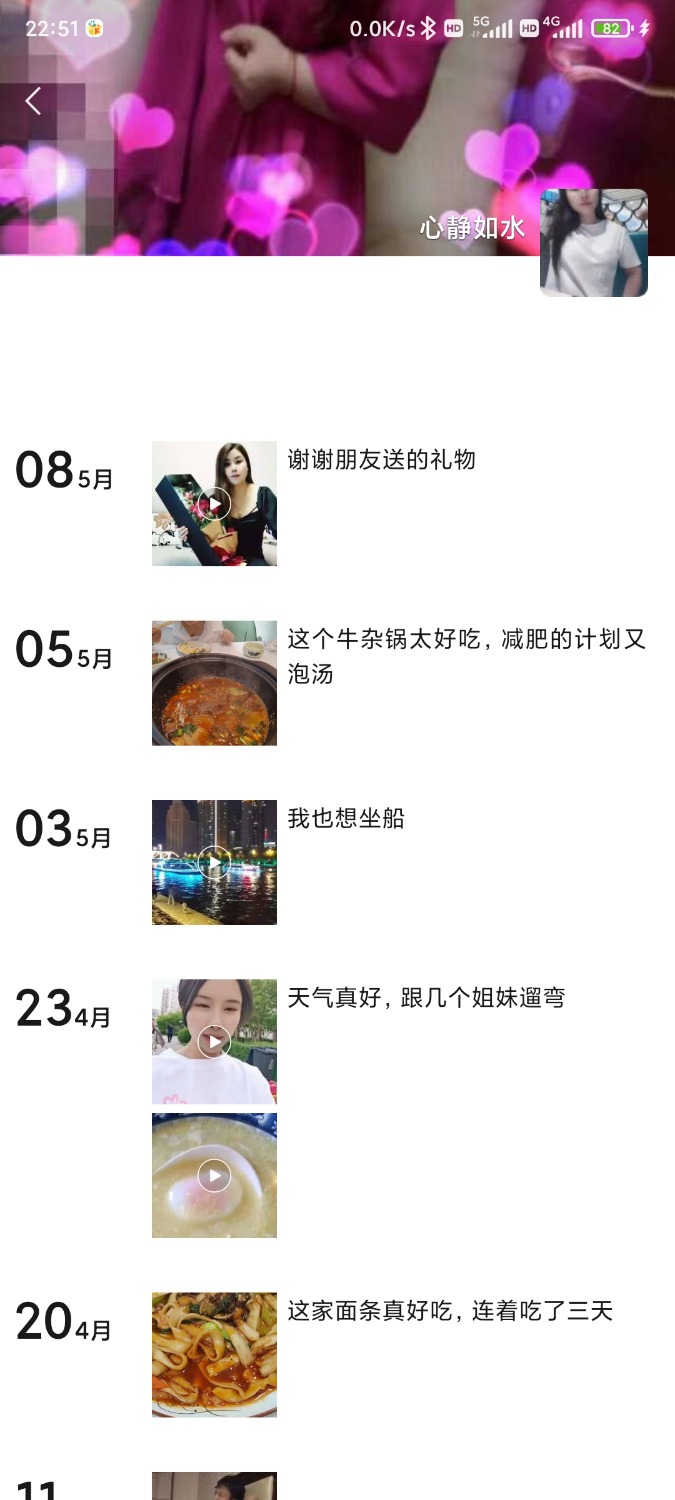
Task: Open the 这家面条真好吃 noodle photo
Action: pos(214,1354)
